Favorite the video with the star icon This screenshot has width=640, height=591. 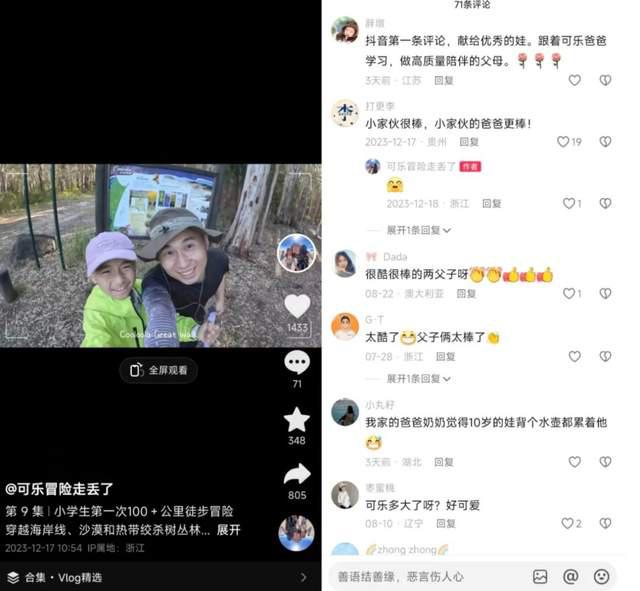[x=297, y=419]
